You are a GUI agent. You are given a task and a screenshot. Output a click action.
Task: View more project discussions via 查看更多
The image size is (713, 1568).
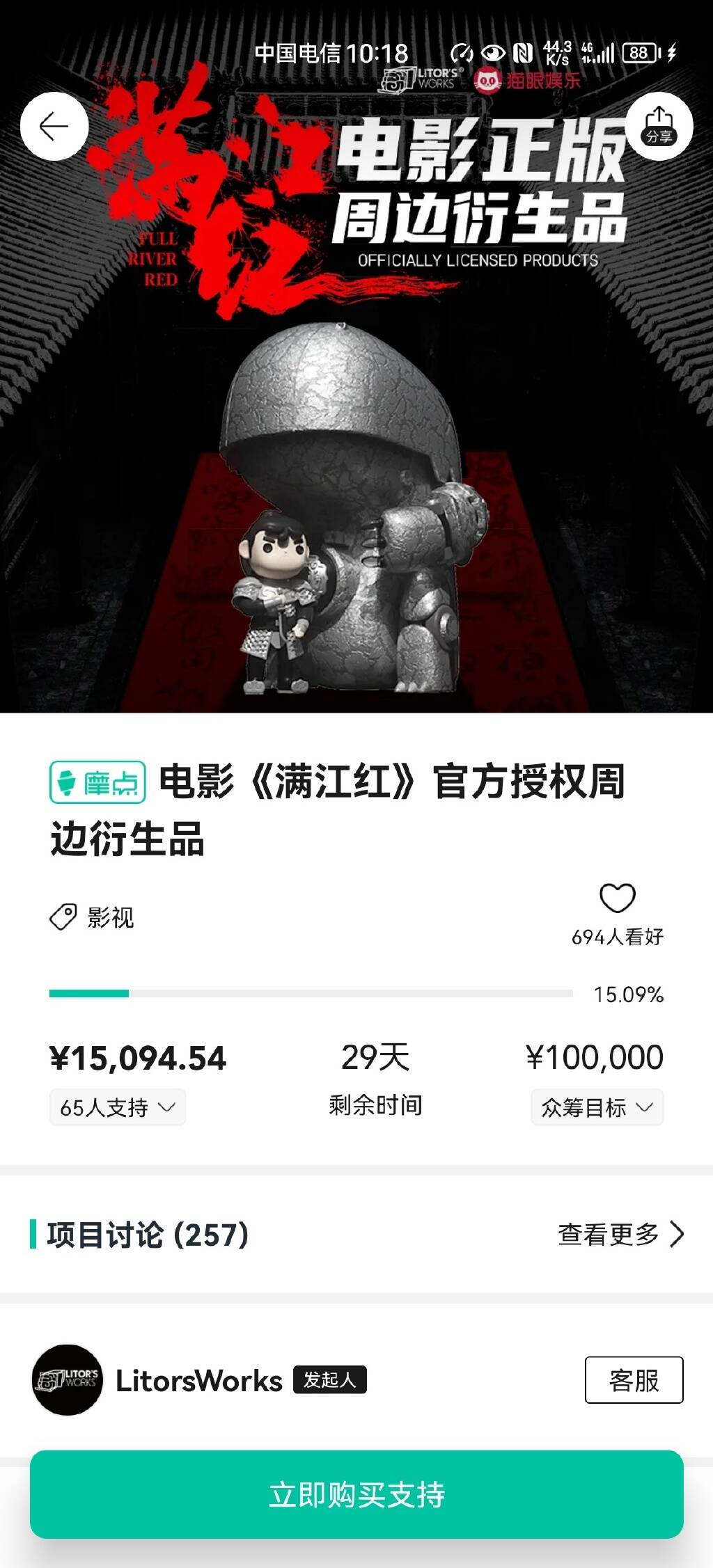tap(620, 1235)
